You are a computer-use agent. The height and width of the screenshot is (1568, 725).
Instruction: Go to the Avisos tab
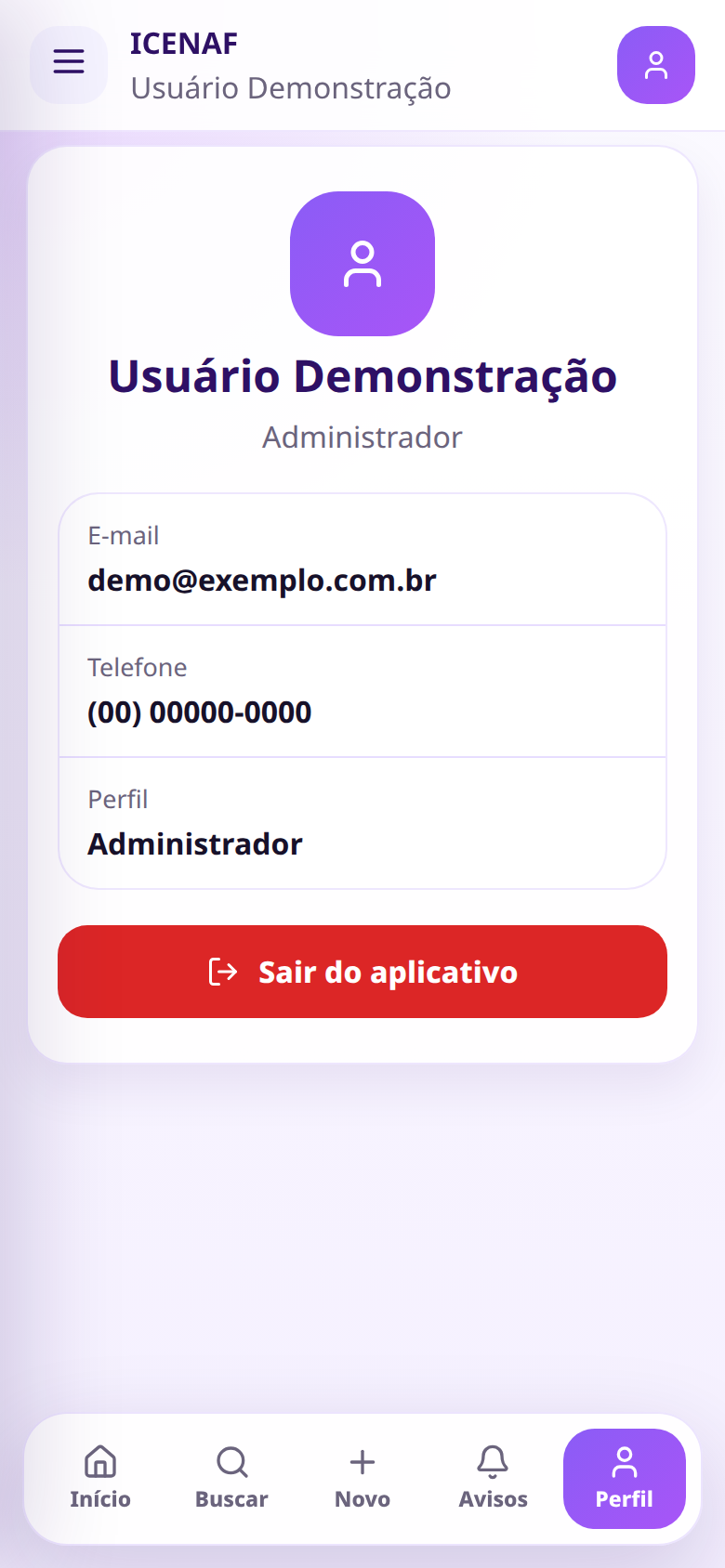click(x=494, y=1478)
